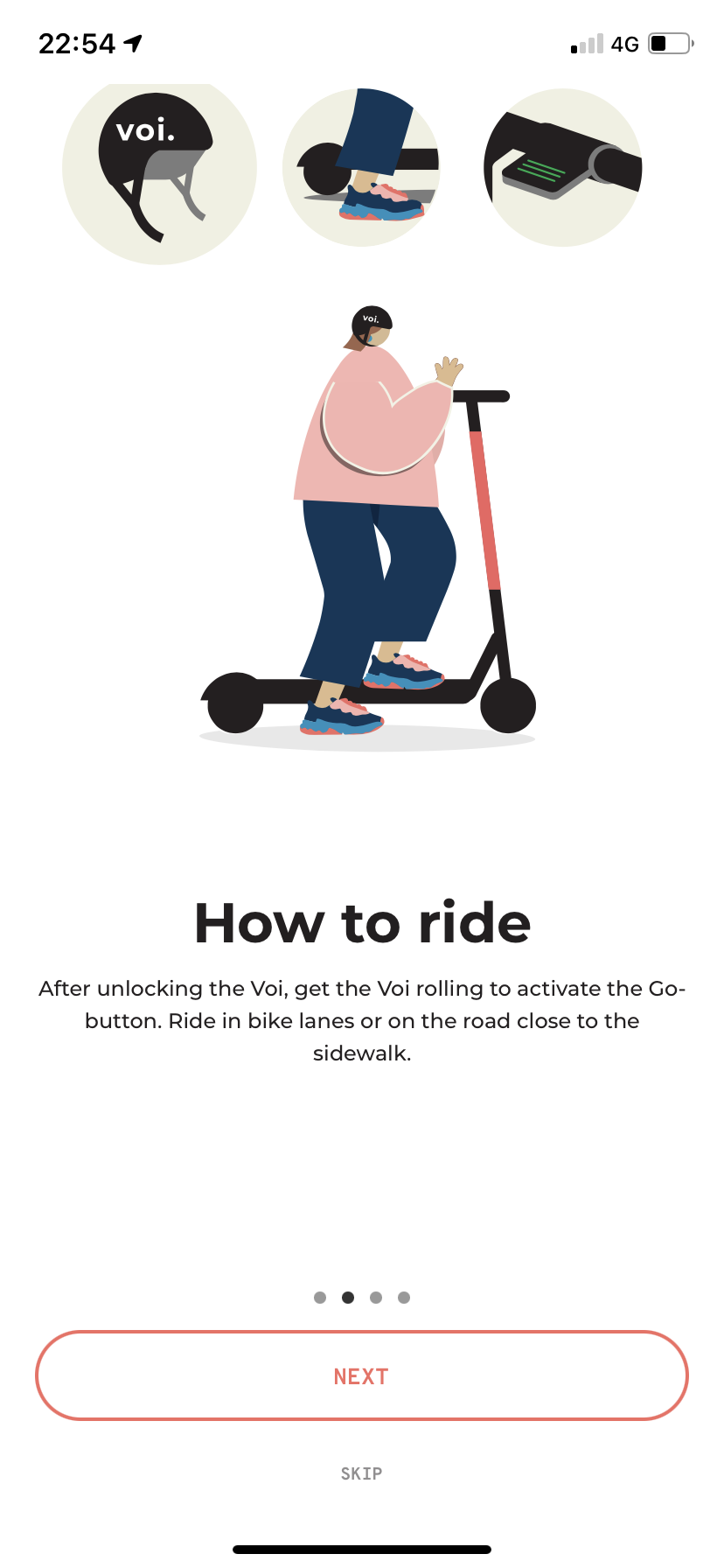Viewport: 724px width, 1568px height.
Task: Skip the onboarding tutorial
Action: coord(361,1473)
